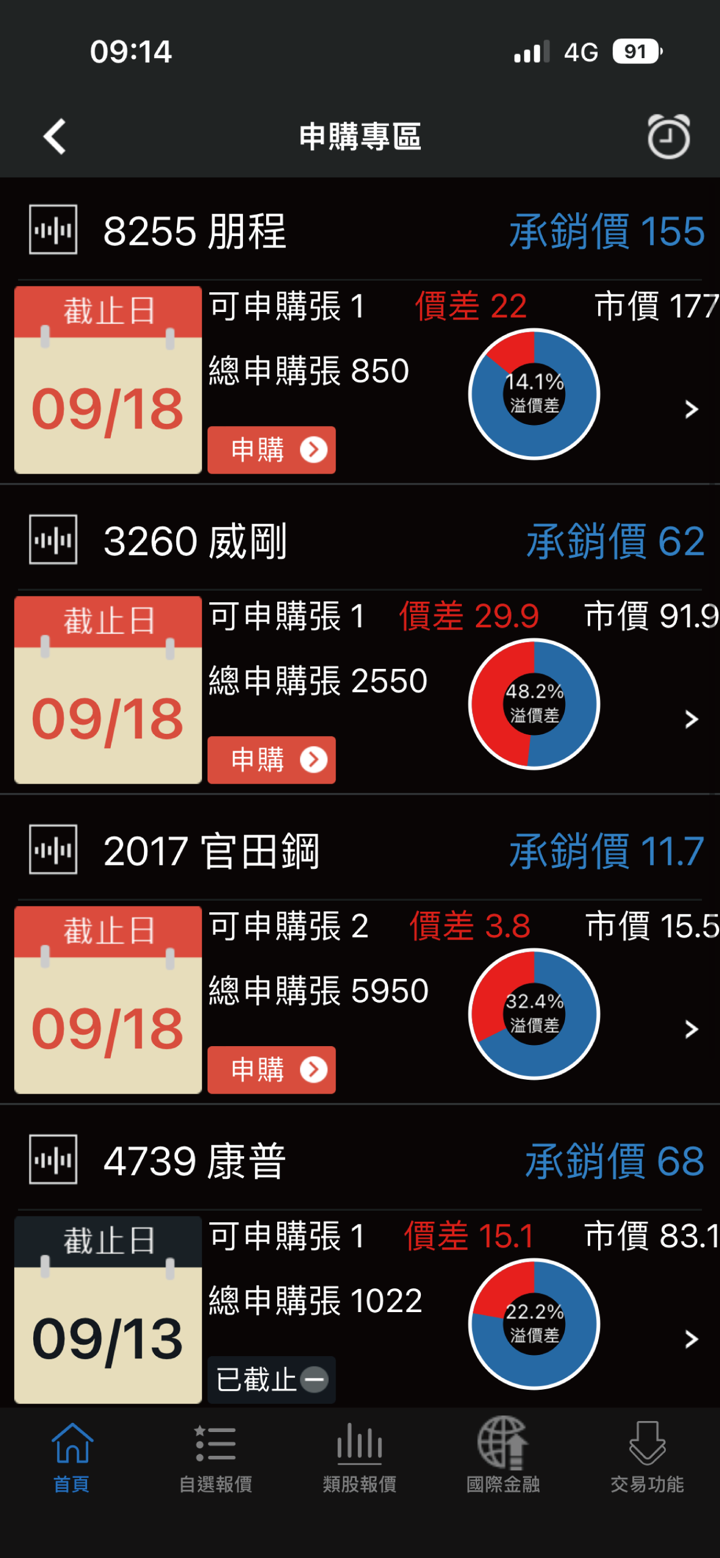720x1558 pixels.
Task: View chart icon beside 3260 威剛
Action: pyautogui.click(x=53, y=541)
